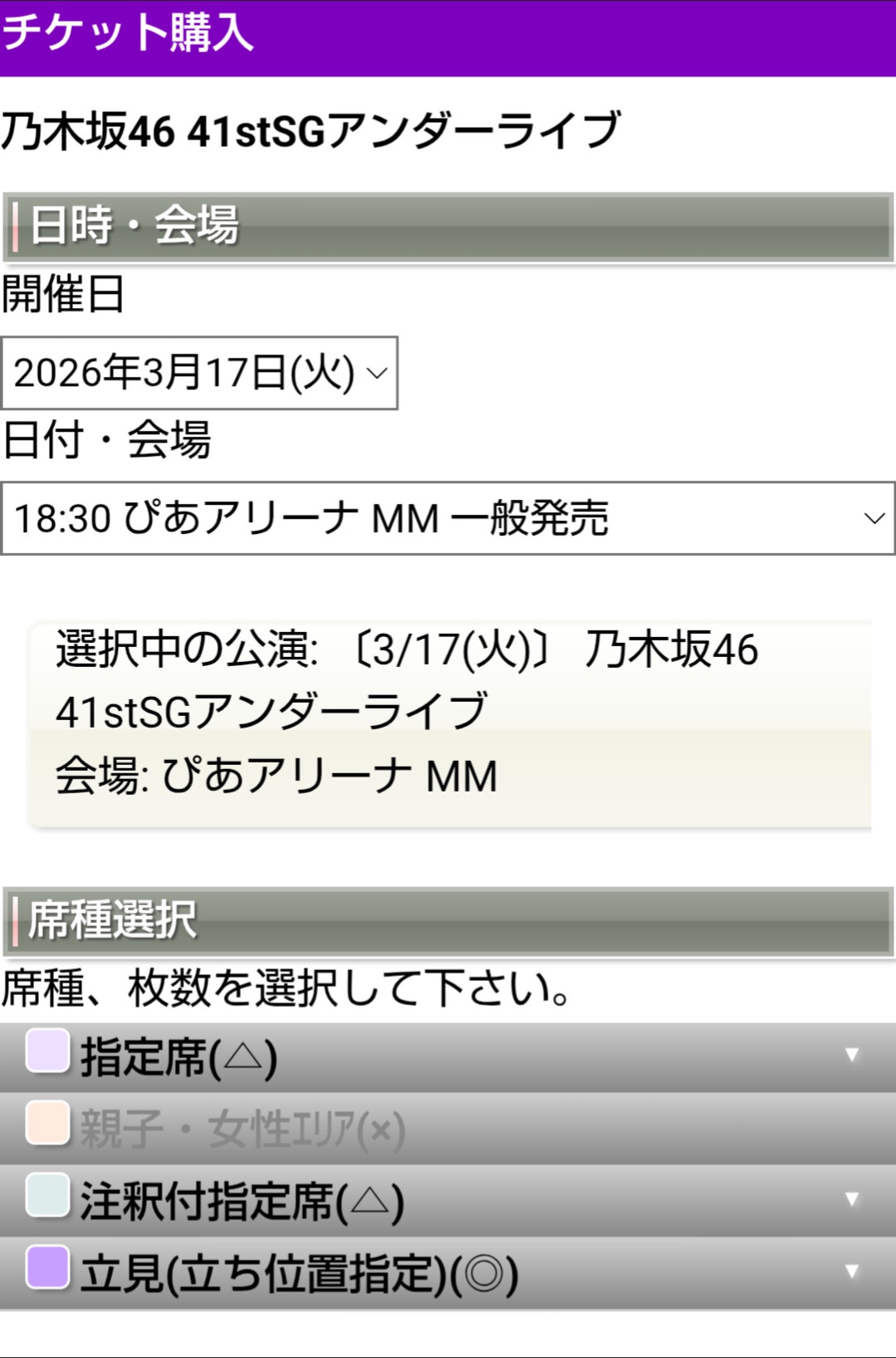Viewport: 896px width, 1358px height.
Task: Expand the 指定席 seat type
Action: pos(448,1056)
